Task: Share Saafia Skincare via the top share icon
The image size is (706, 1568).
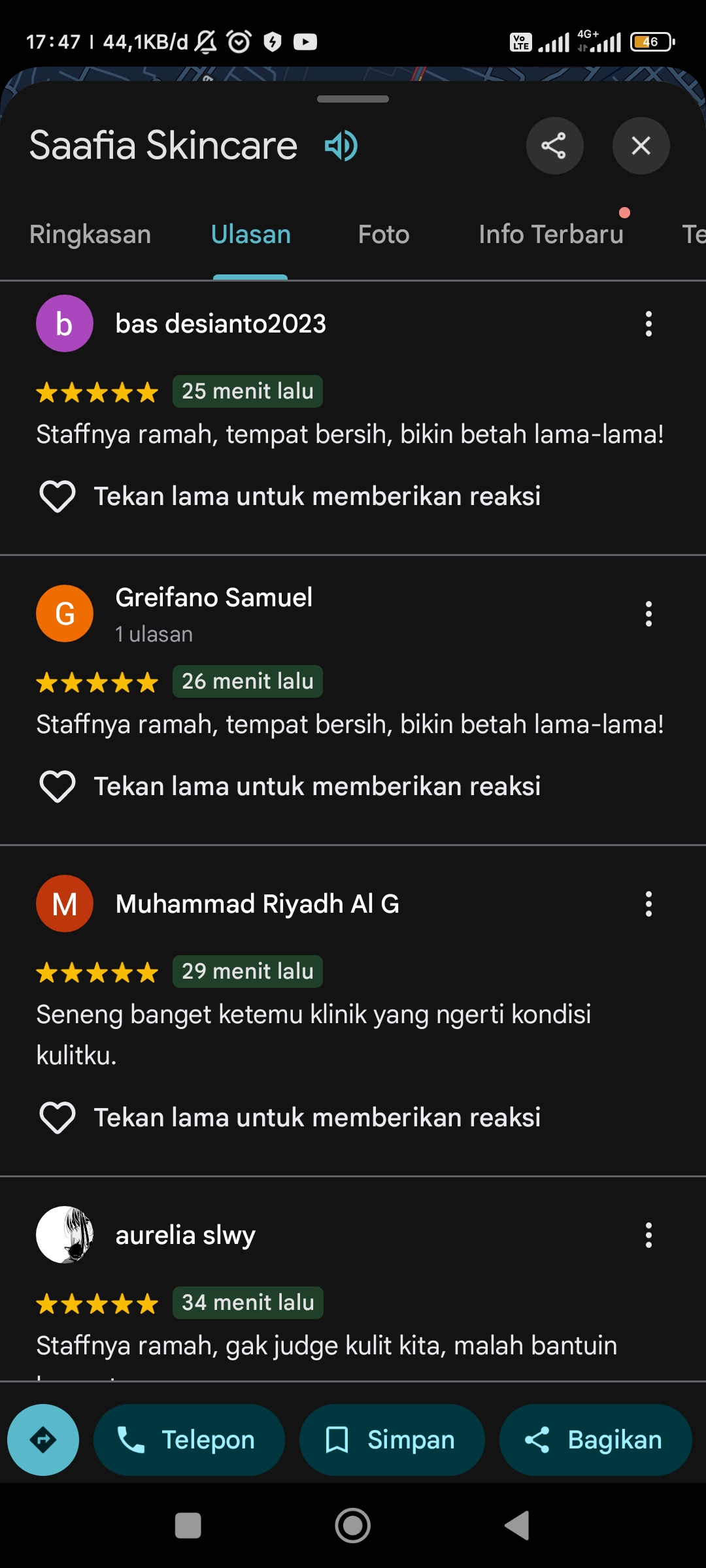Action: click(554, 146)
